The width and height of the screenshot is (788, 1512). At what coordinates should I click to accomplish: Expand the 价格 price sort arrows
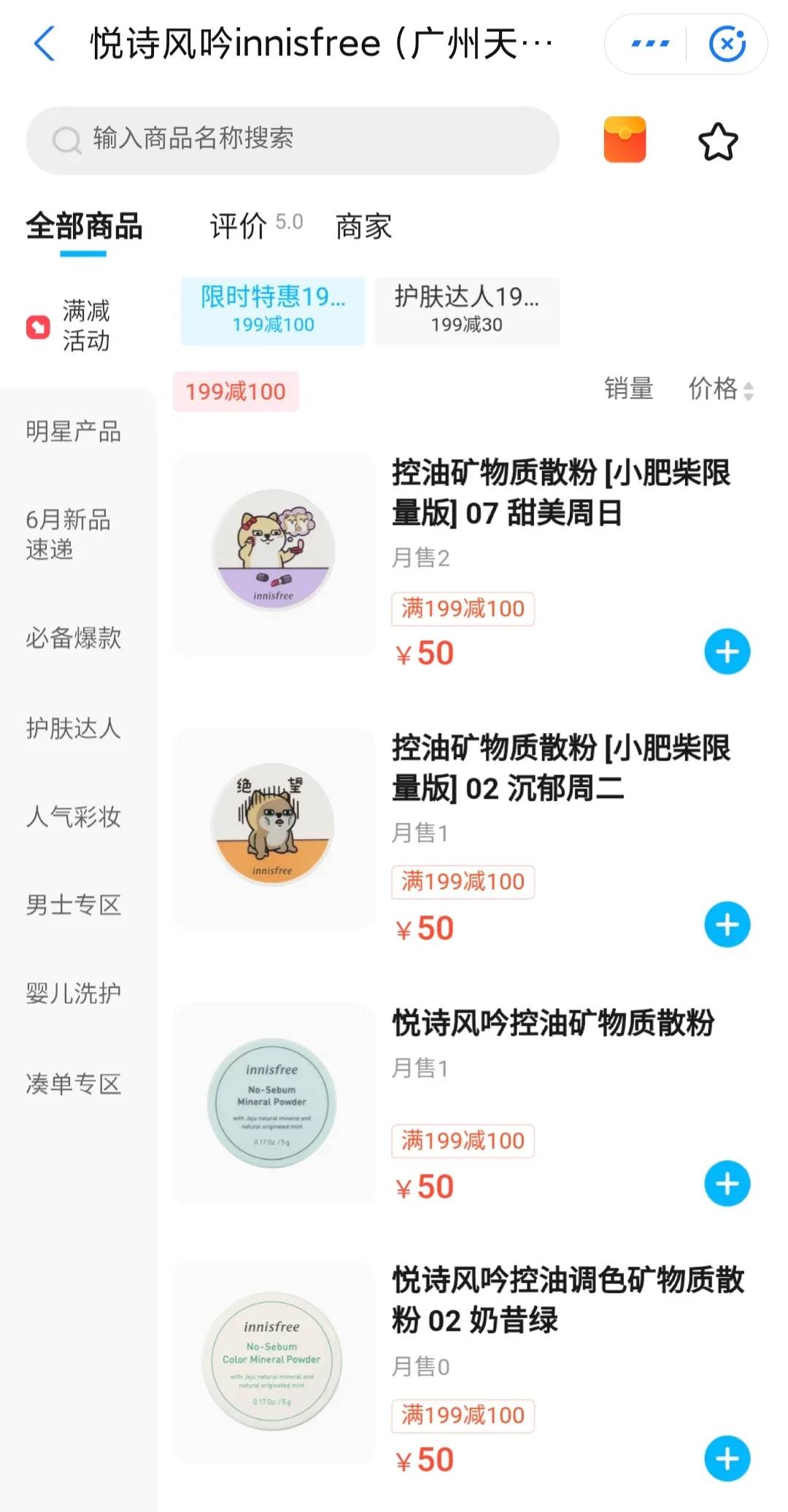click(749, 391)
